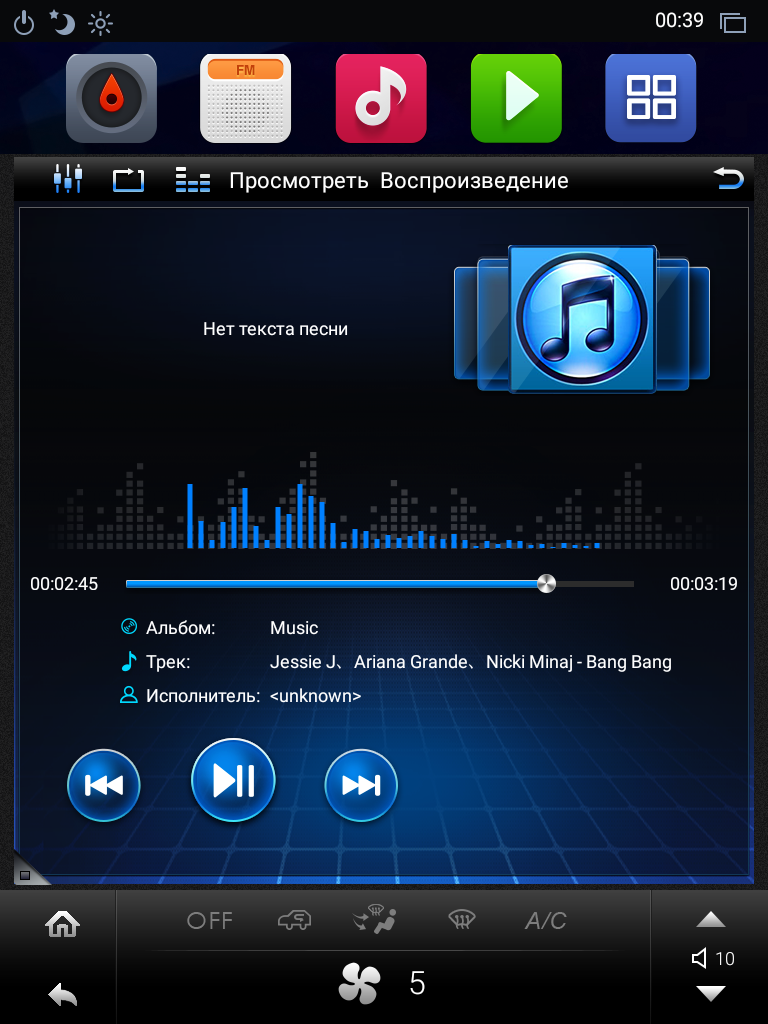Open the Просмотреть playlist view
The image size is (768, 1024).
[298, 180]
